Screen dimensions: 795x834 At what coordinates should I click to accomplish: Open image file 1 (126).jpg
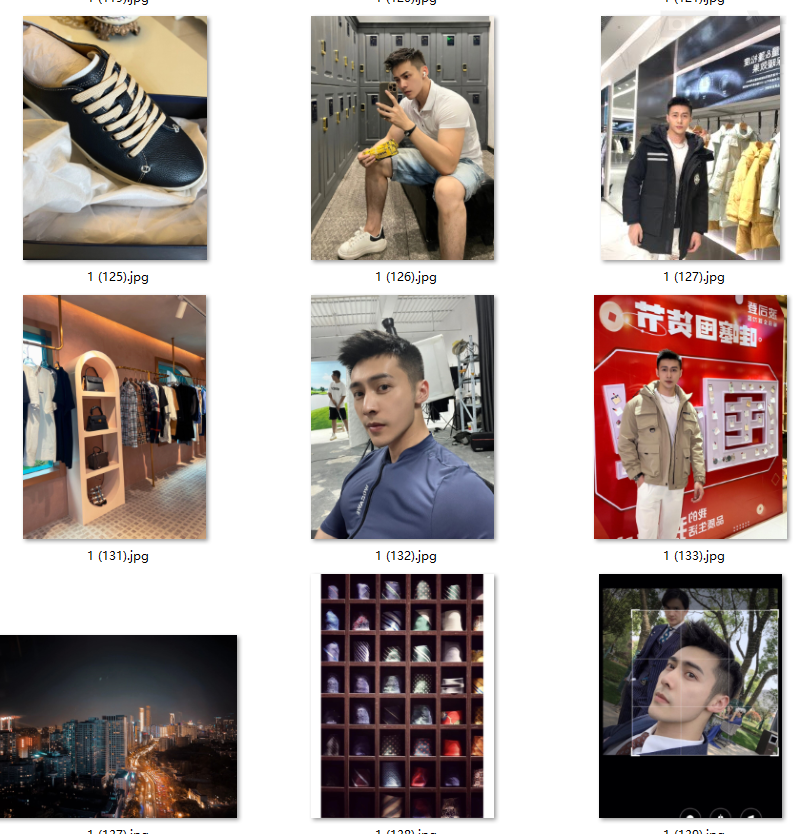click(402, 138)
